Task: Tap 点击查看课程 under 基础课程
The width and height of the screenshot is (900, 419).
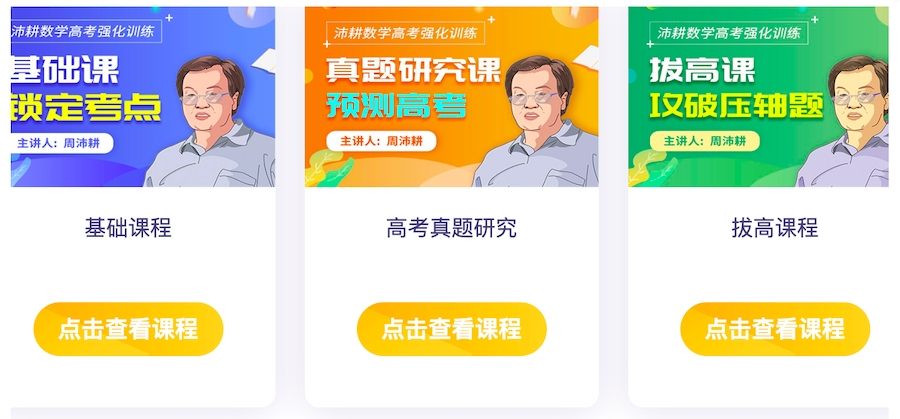Action: [128, 329]
